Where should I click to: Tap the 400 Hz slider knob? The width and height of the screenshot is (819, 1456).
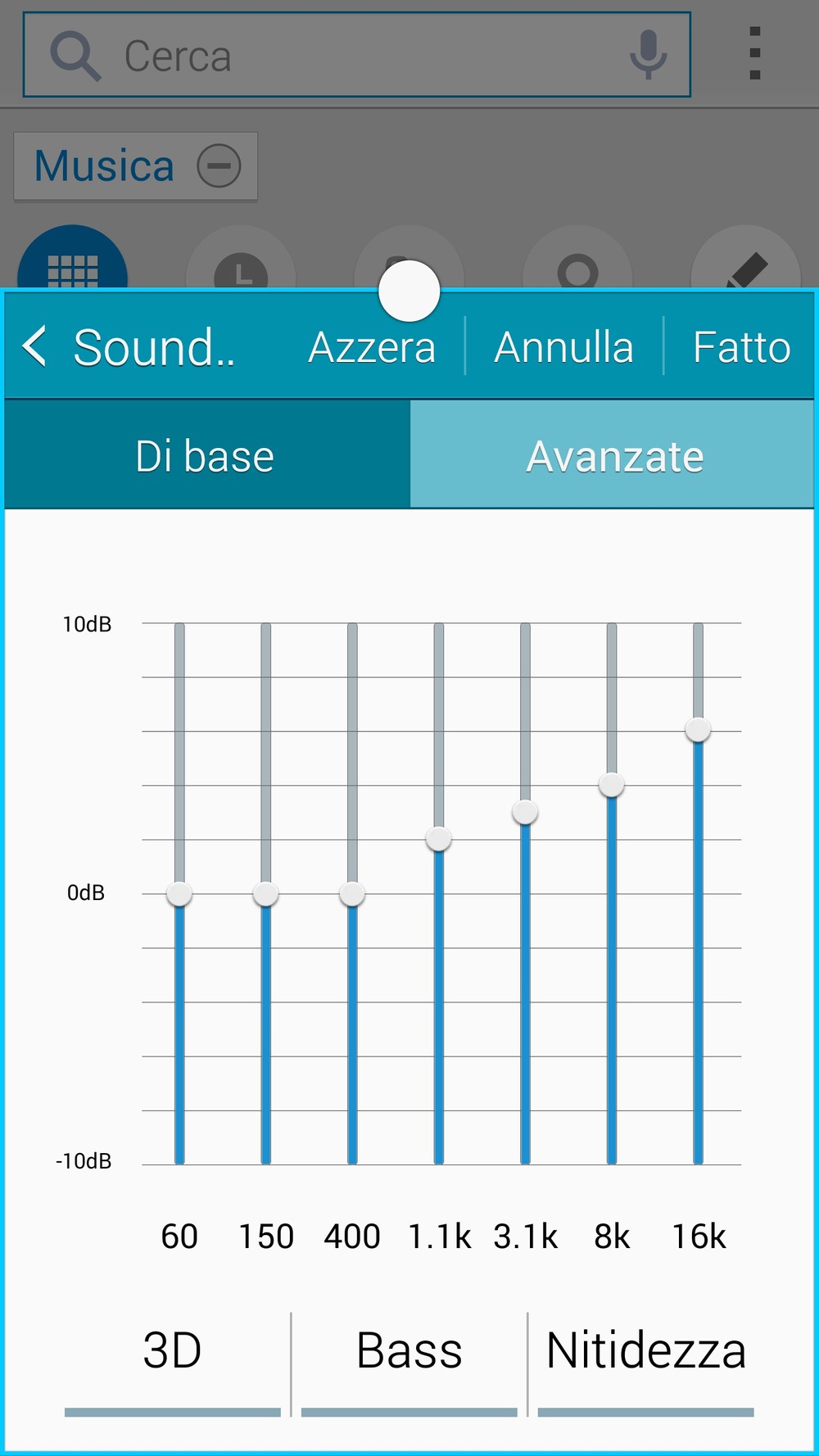pos(352,893)
